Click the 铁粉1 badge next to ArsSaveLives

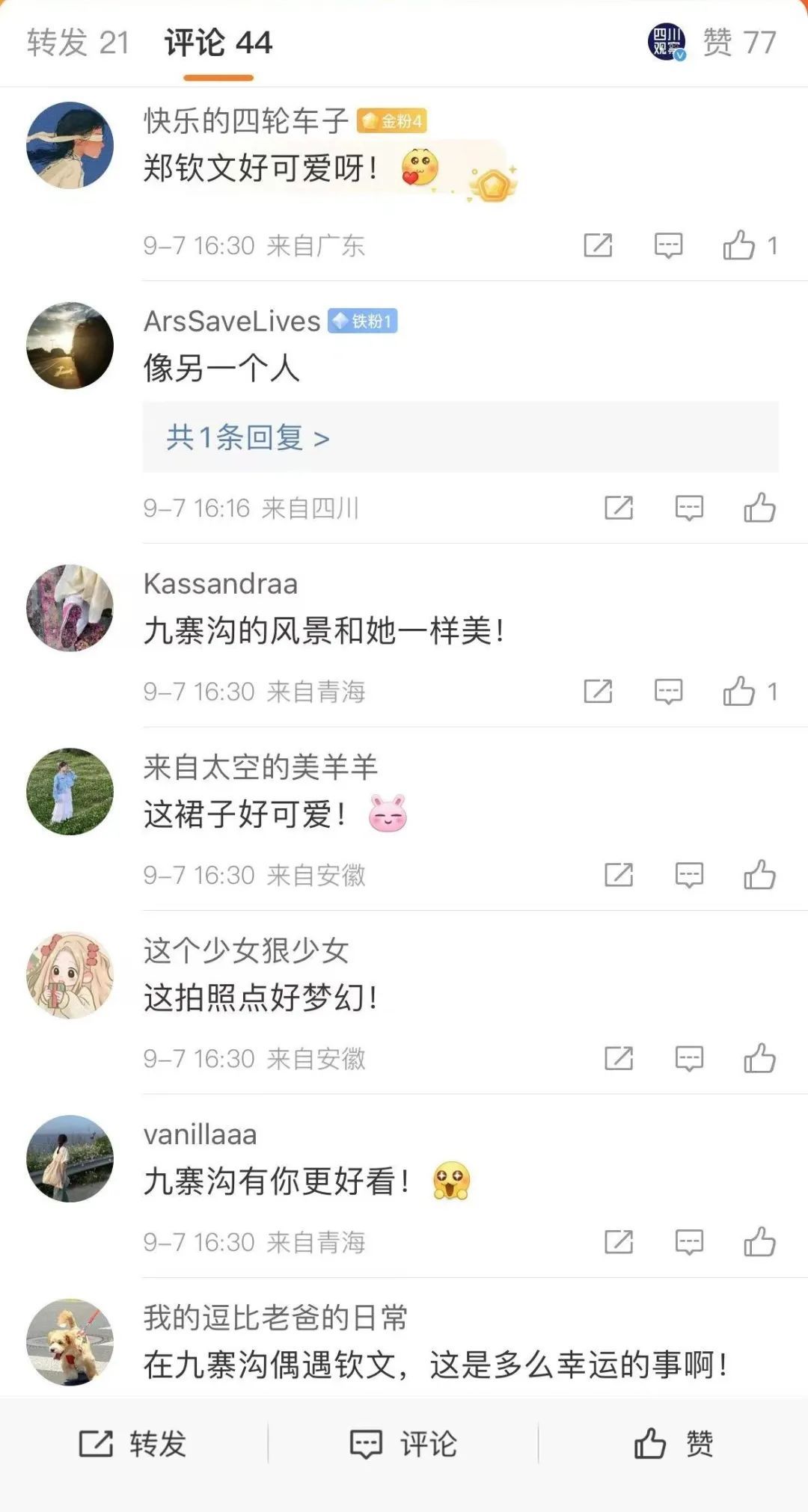364,322
